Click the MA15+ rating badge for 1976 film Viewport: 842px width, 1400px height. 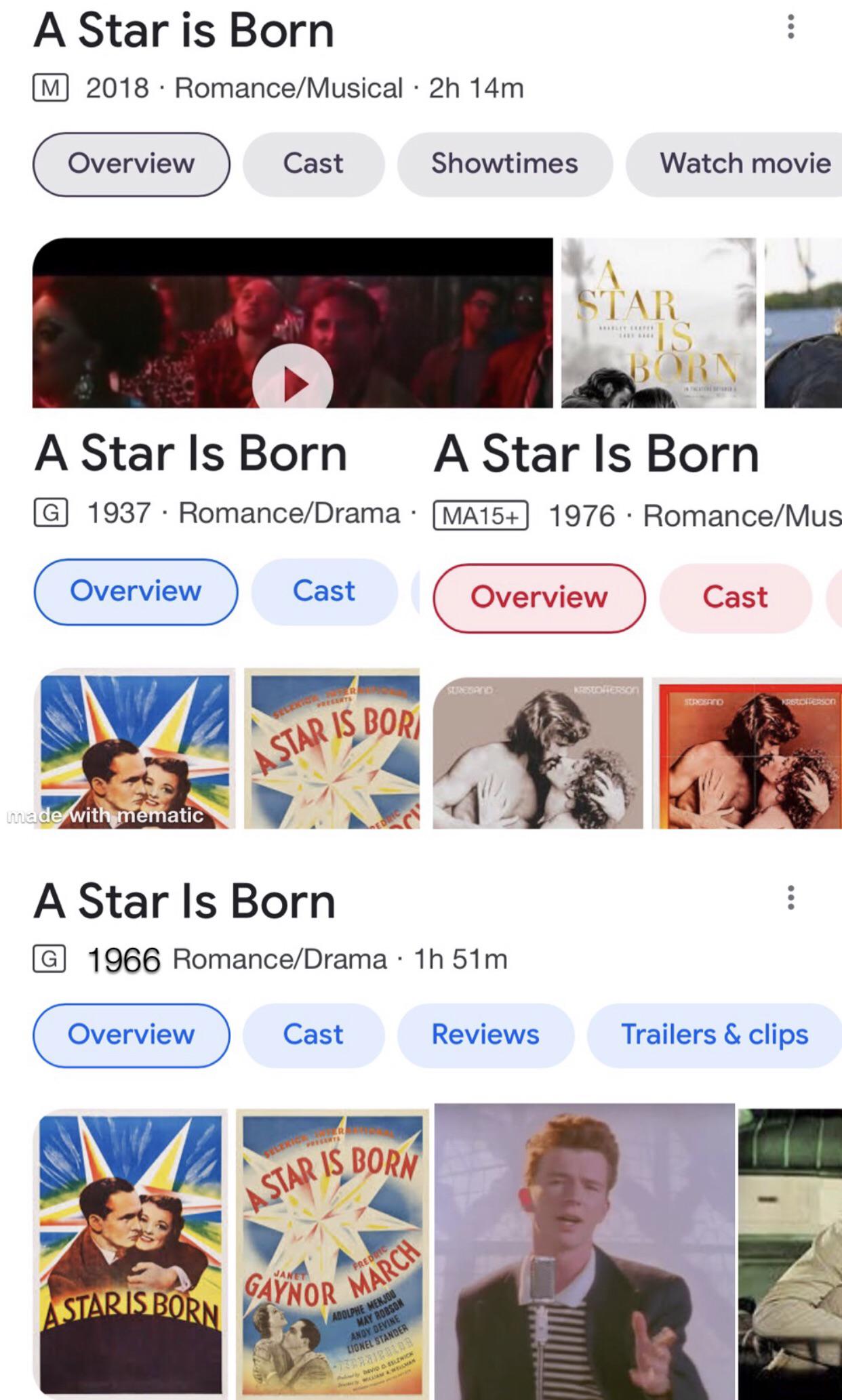click(479, 516)
